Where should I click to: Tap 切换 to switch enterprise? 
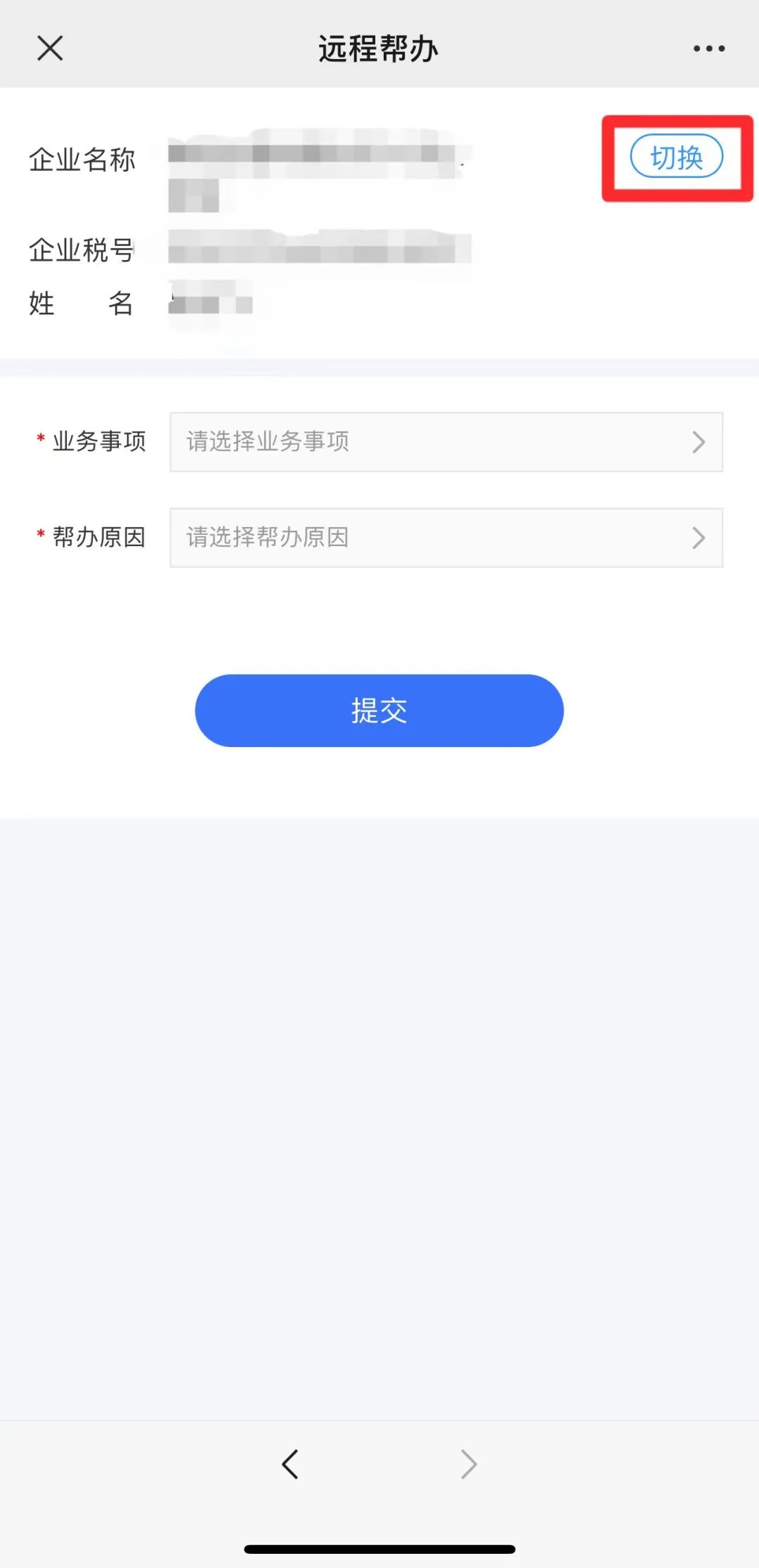(676, 157)
